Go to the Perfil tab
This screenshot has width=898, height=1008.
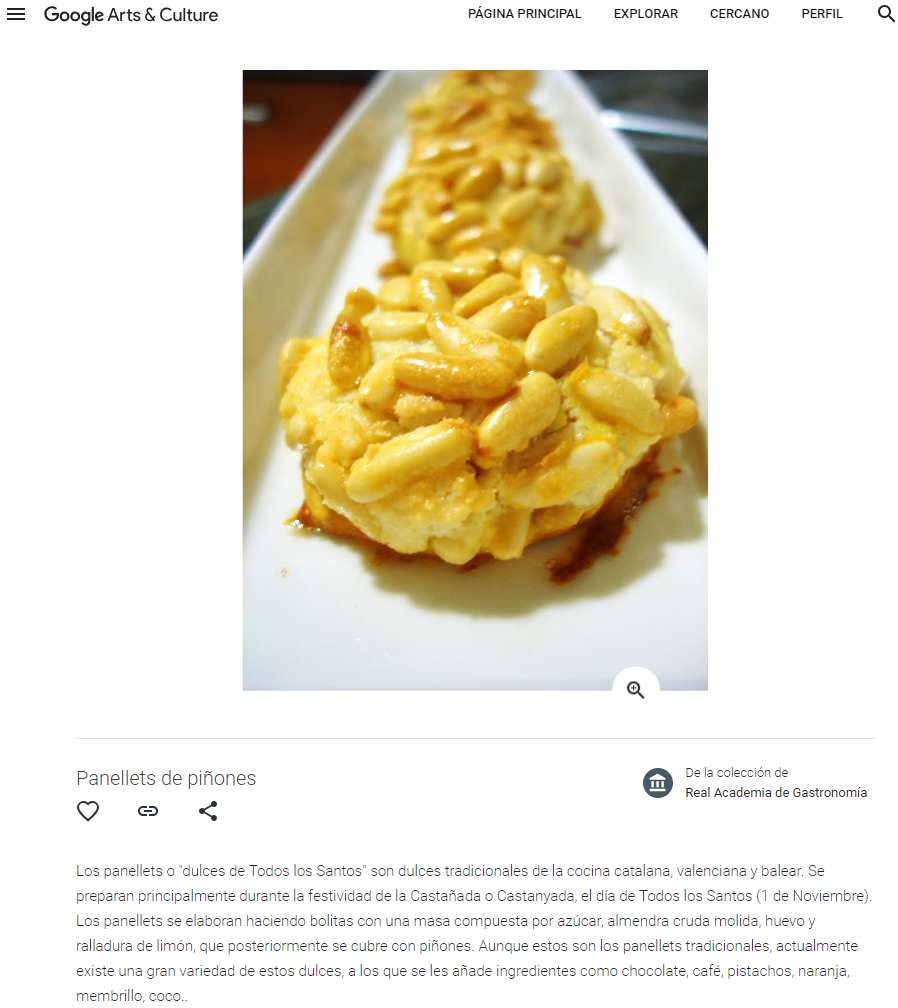821,14
